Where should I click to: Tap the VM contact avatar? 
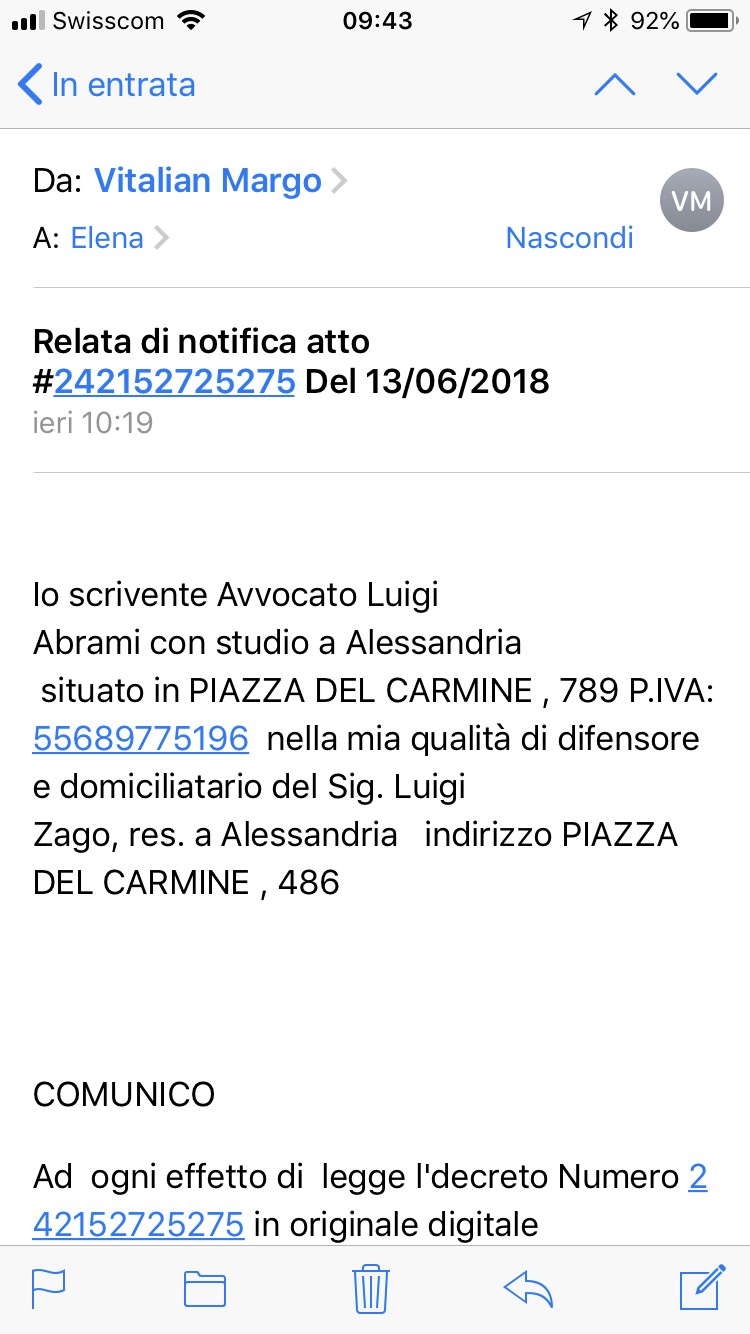pyautogui.click(x=691, y=201)
